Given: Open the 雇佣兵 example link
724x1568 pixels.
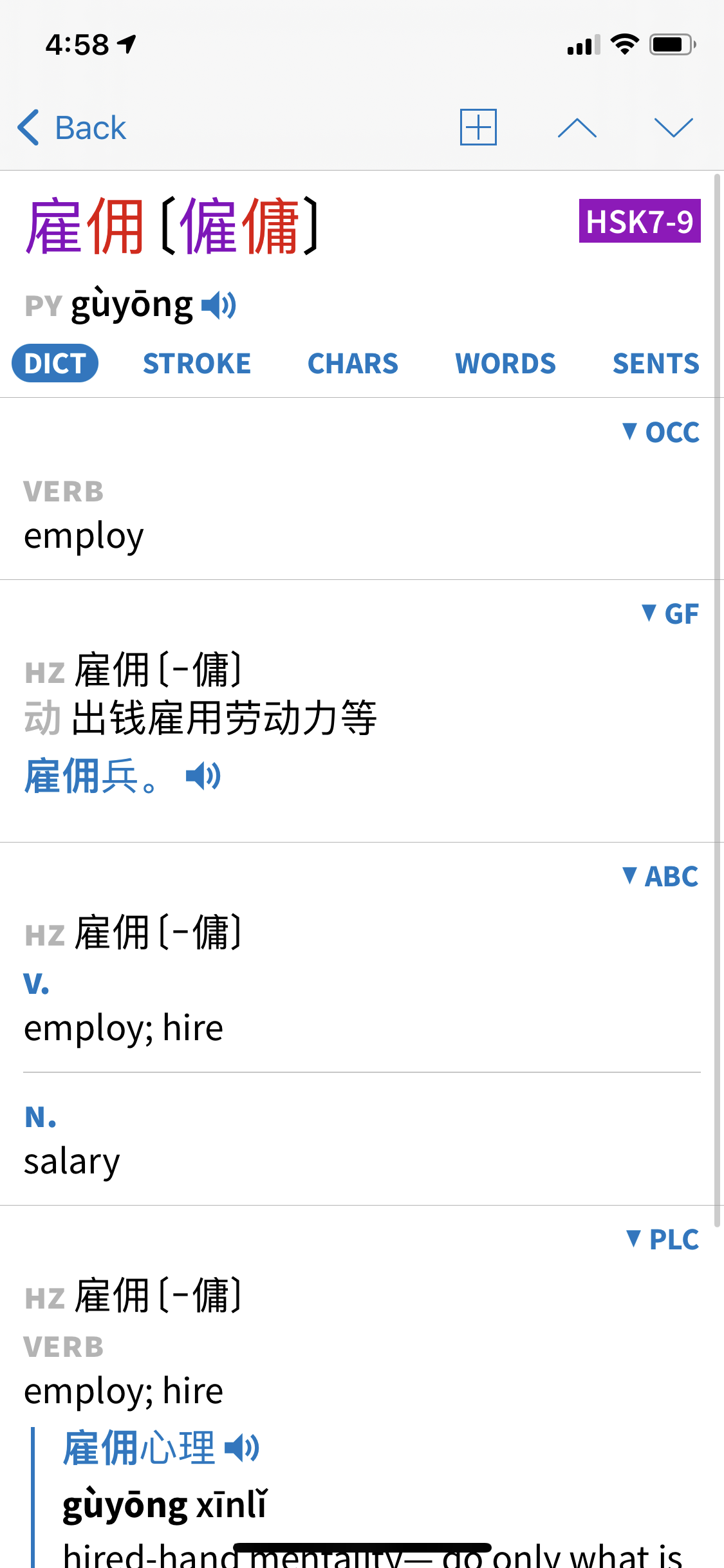Looking at the screenshot, I should click(91, 776).
